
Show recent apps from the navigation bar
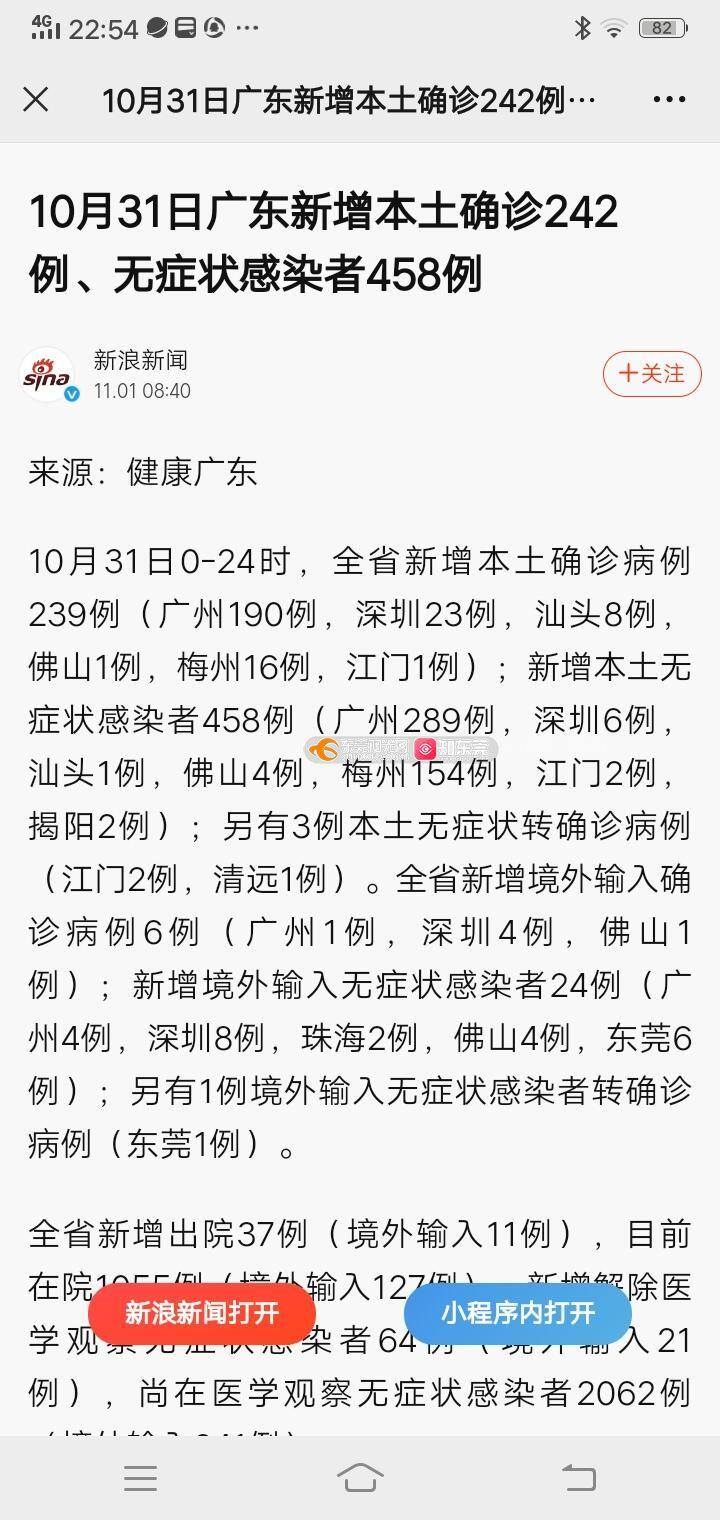140,1477
